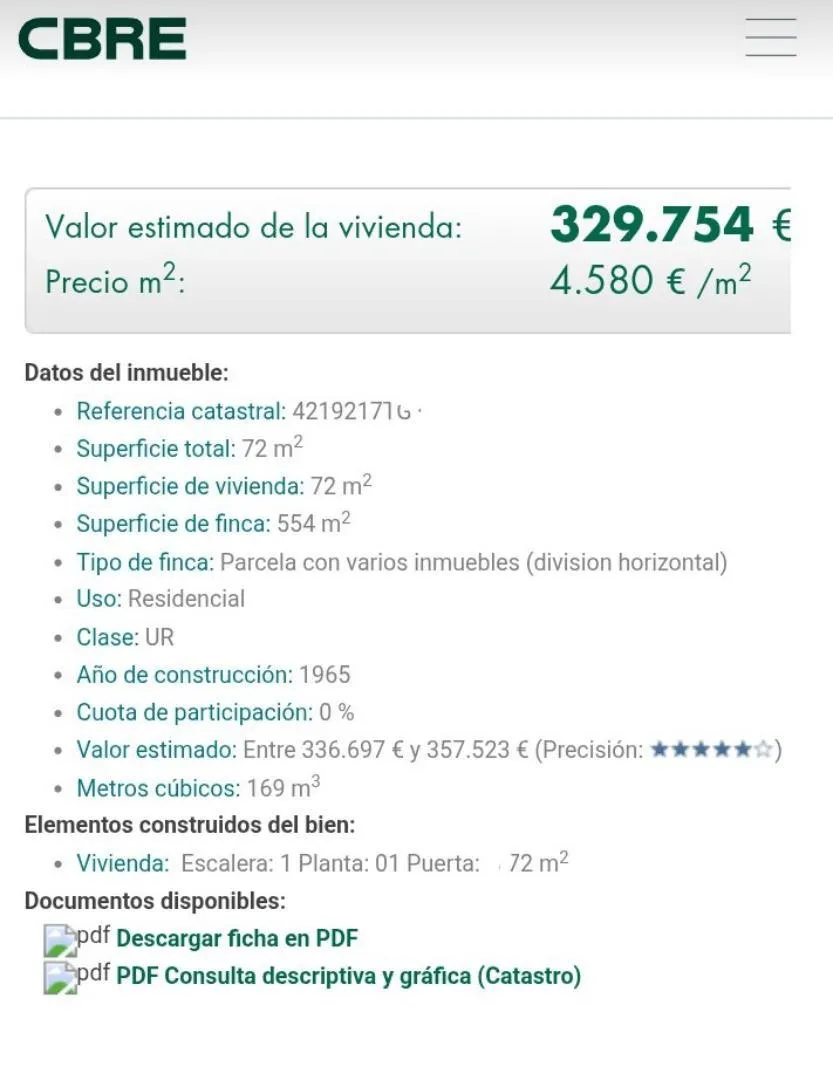This screenshot has width=833, height=1080.
Task: Open PDF Consulta descriptiva y gráfica (Catastro)
Action: [348, 976]
